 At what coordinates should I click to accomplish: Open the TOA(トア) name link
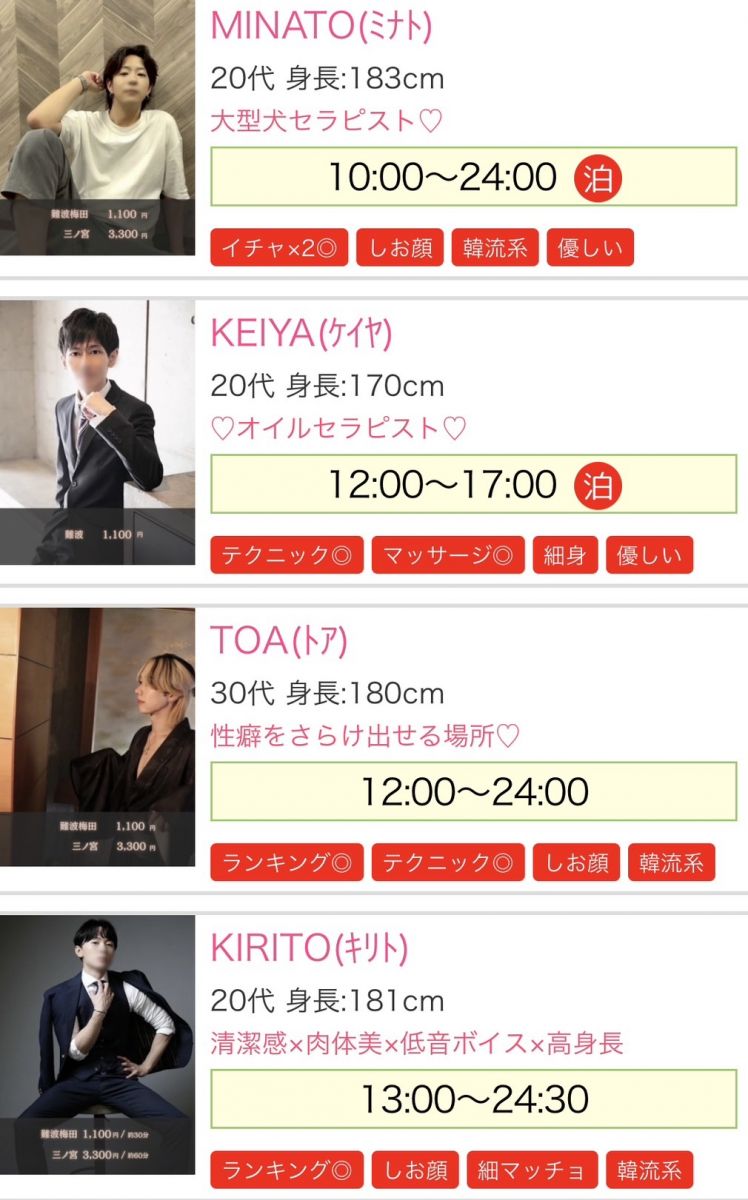279,641
